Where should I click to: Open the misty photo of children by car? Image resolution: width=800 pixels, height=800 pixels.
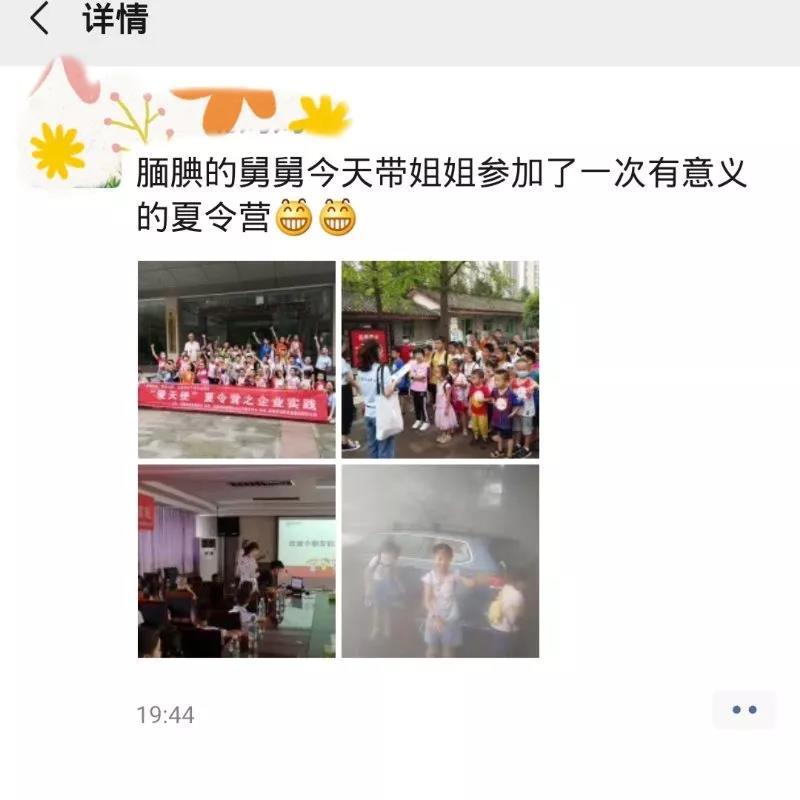440,561
